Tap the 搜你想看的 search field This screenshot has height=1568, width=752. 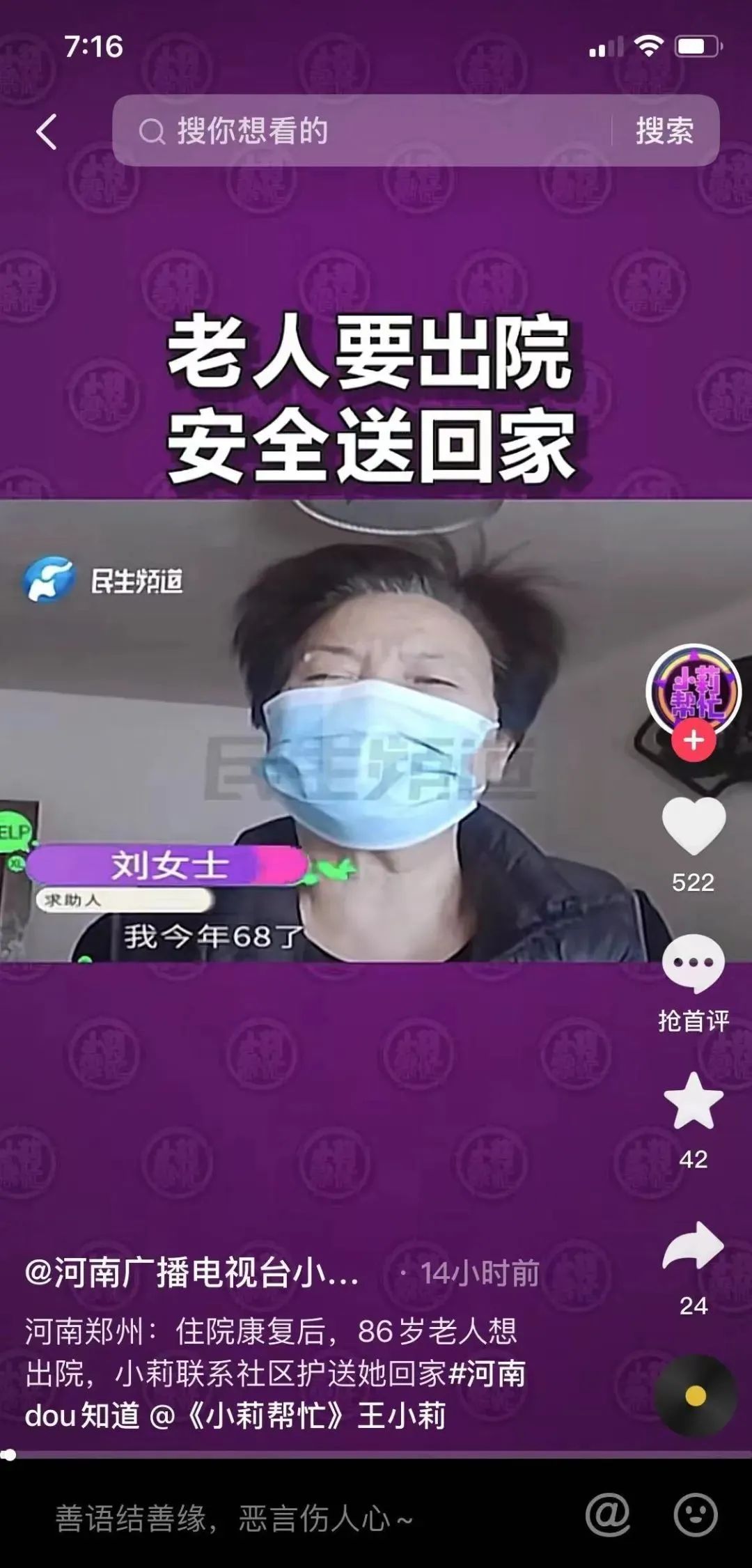(362, 131)
